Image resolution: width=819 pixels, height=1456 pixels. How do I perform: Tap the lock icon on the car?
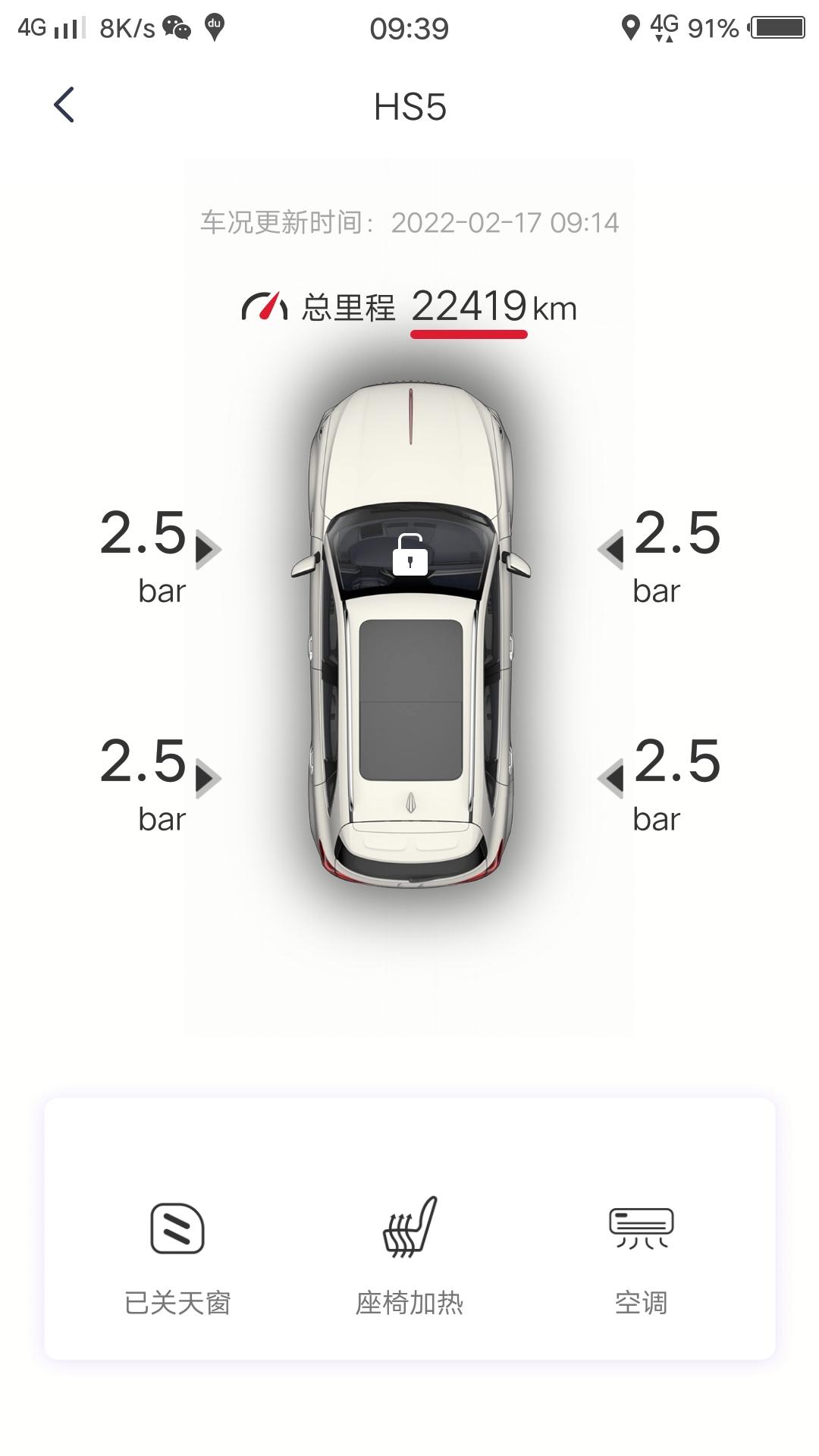[409, 554]
